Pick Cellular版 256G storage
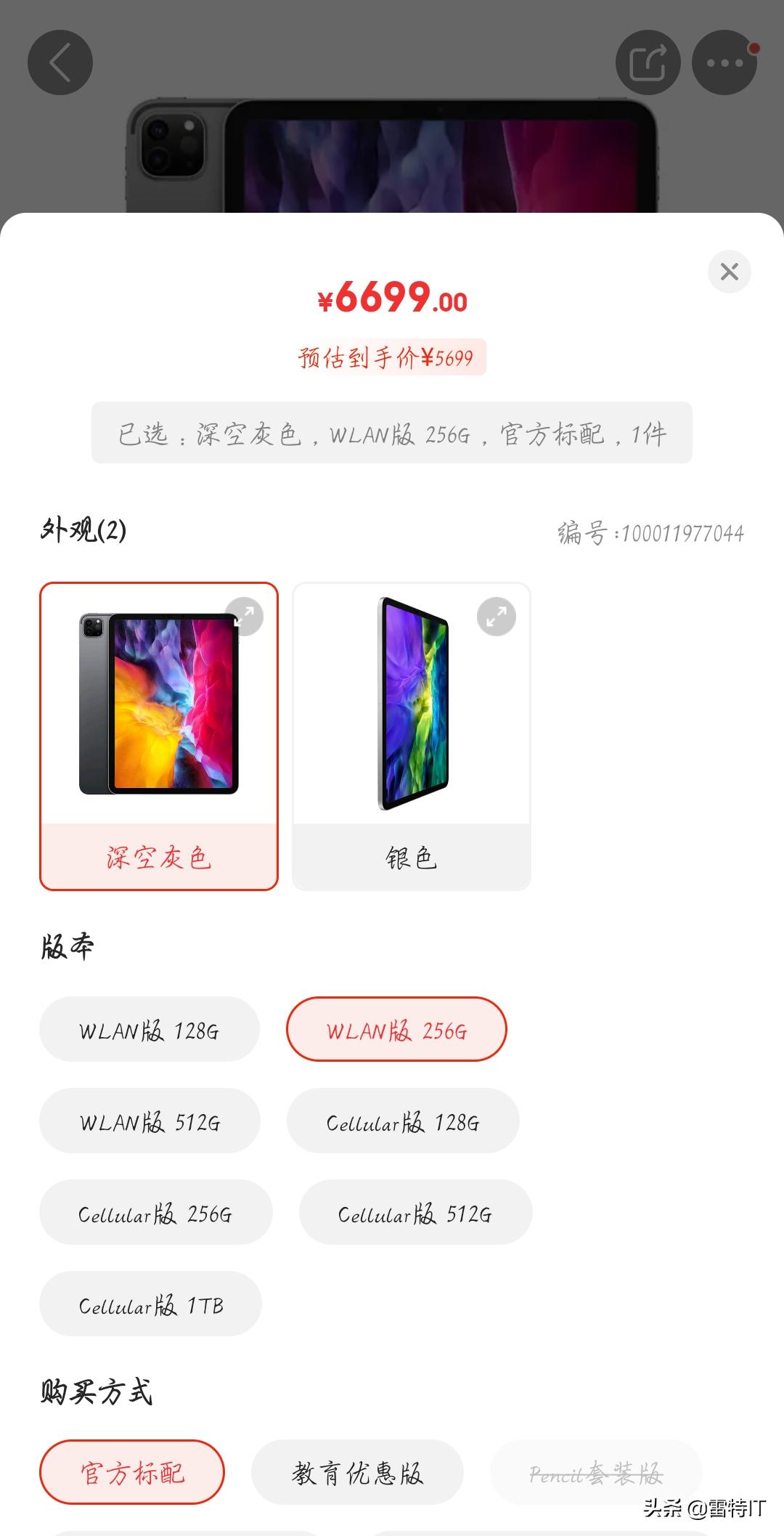Screen dimensions: 784x1536 pyautogui.click(x=155, y=1213)
